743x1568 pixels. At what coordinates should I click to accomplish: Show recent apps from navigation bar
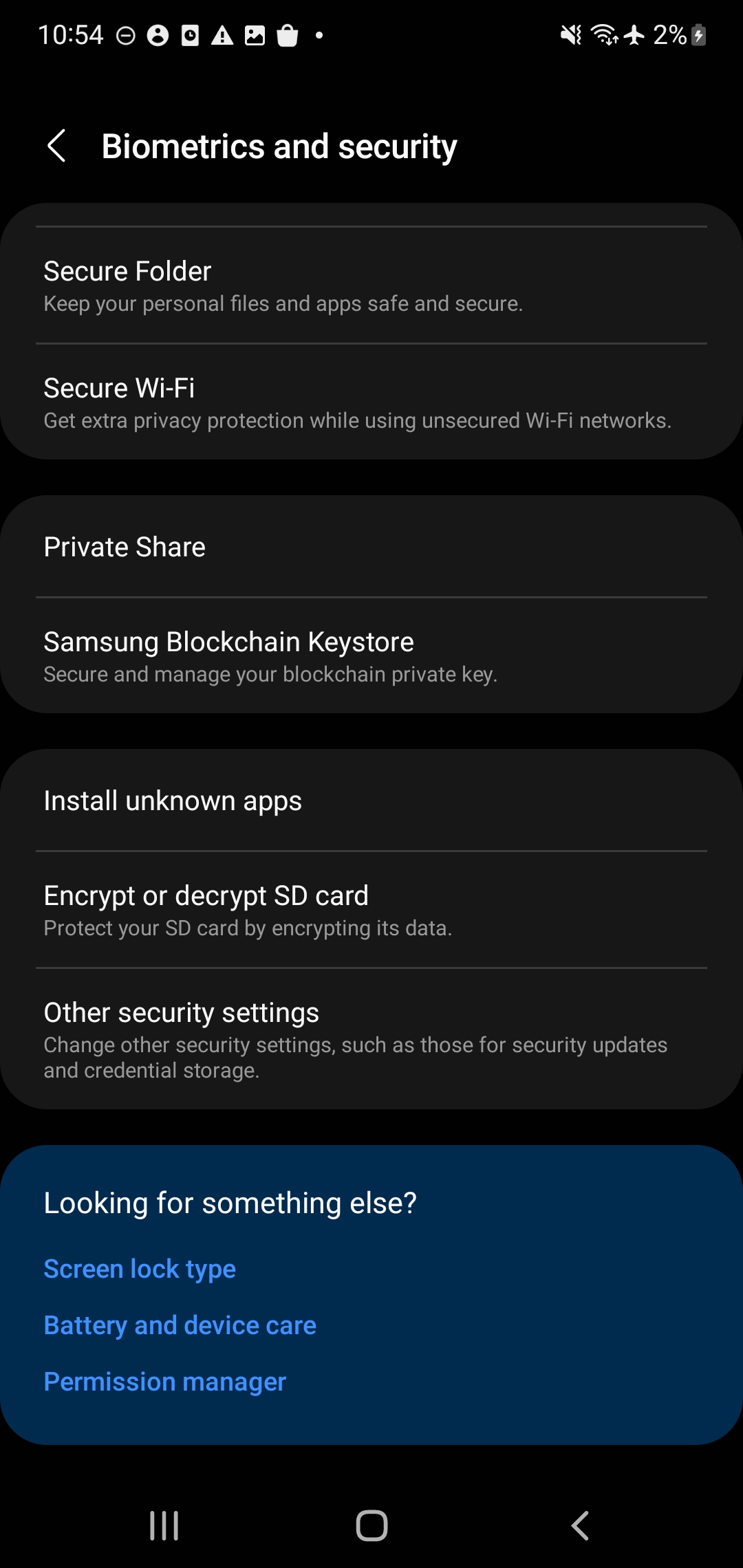coord(164,1525)
